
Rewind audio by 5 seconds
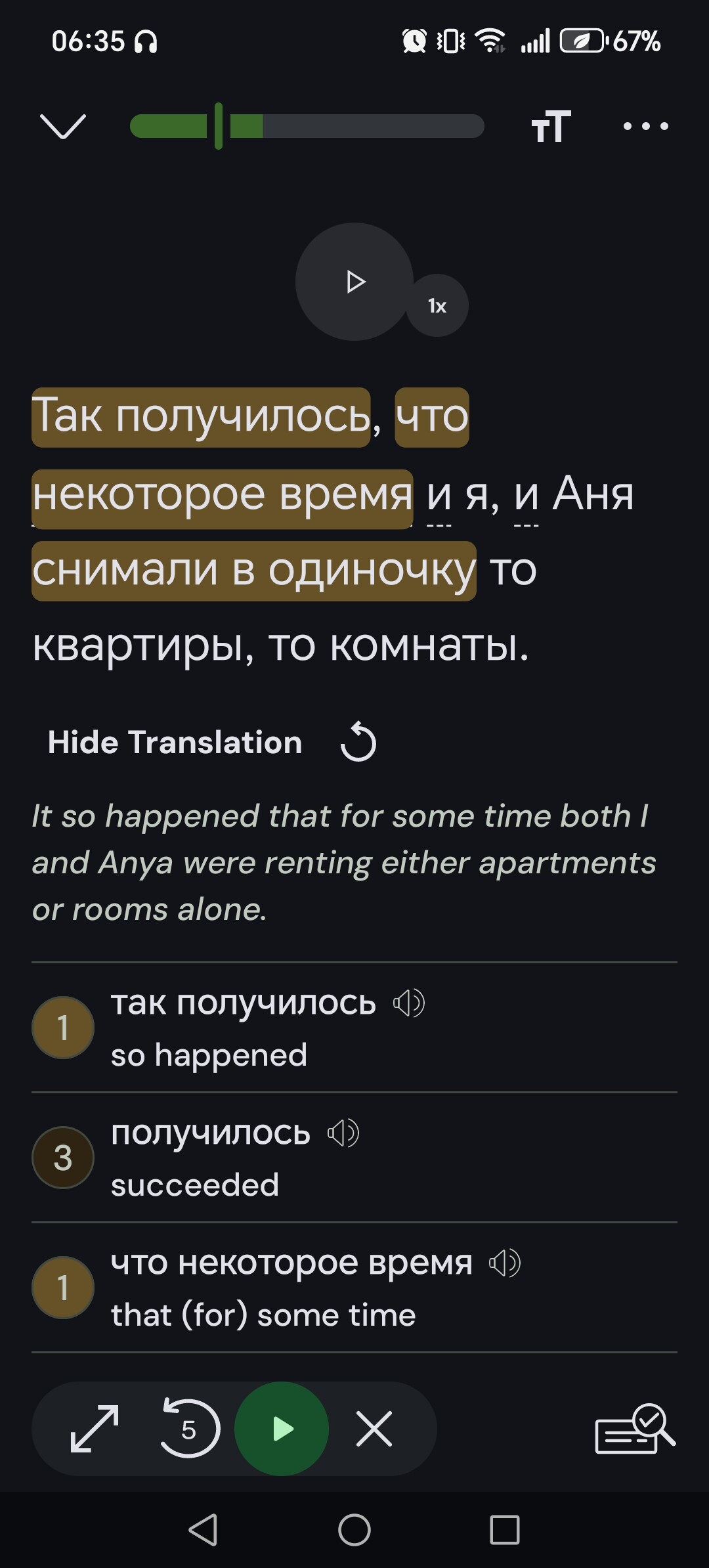(189, 1429)
